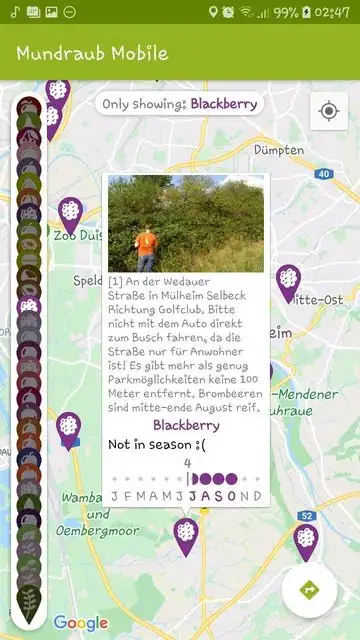Open the blackberry marker near Zoo Duisburg

coord(71,216)
